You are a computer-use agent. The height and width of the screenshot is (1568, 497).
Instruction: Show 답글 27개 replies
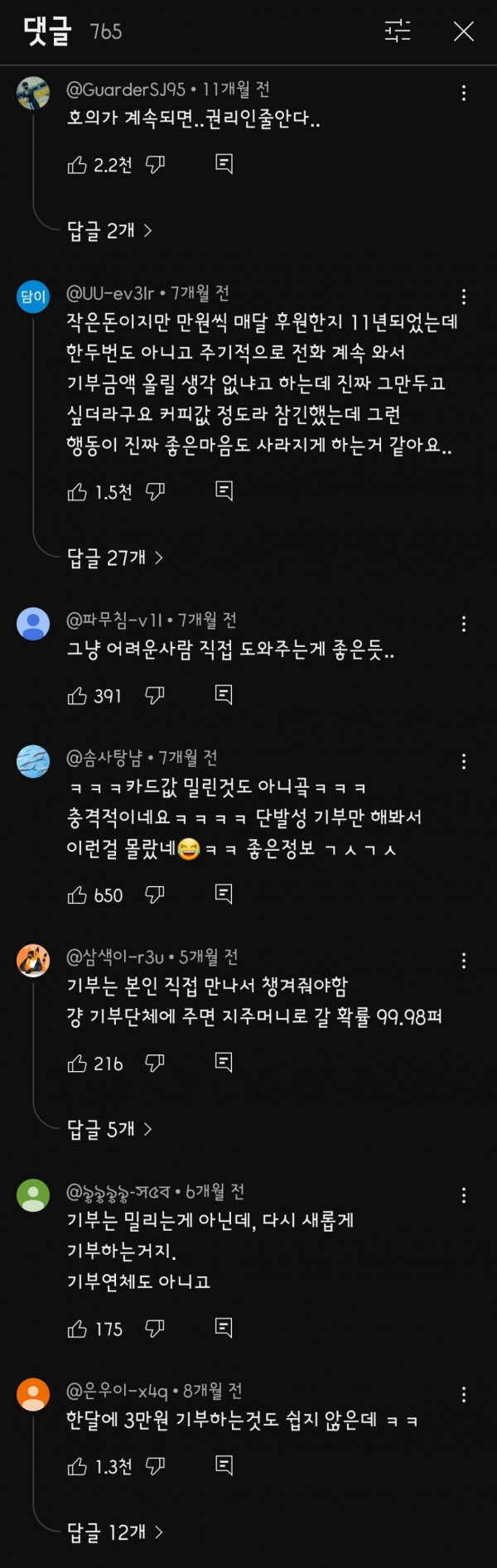coord(114,557)
